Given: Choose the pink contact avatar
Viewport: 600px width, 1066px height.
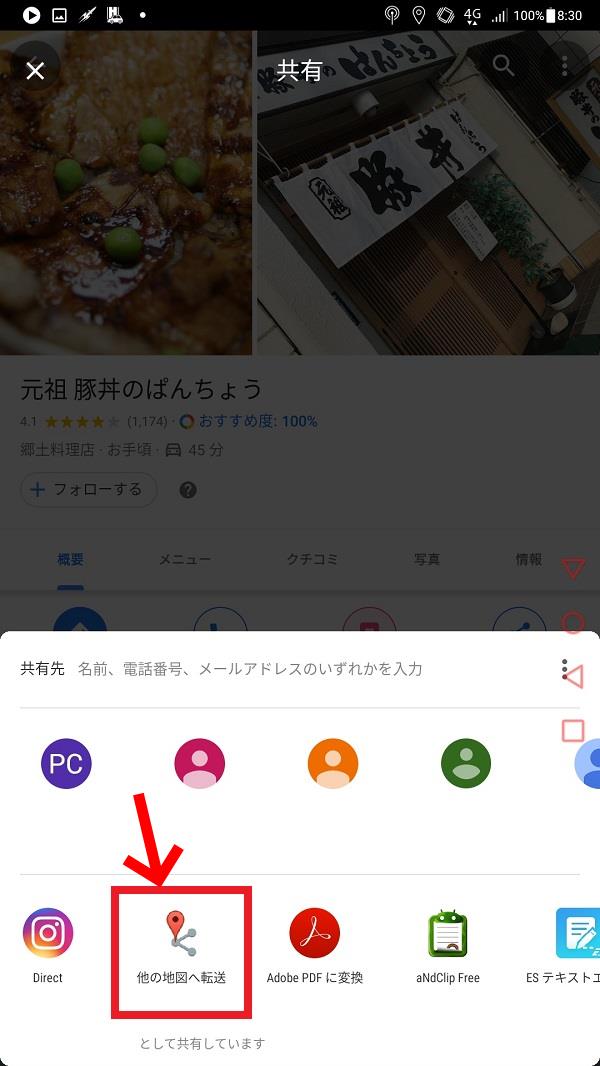Looking at the screenshot, I should pos(199,765).
